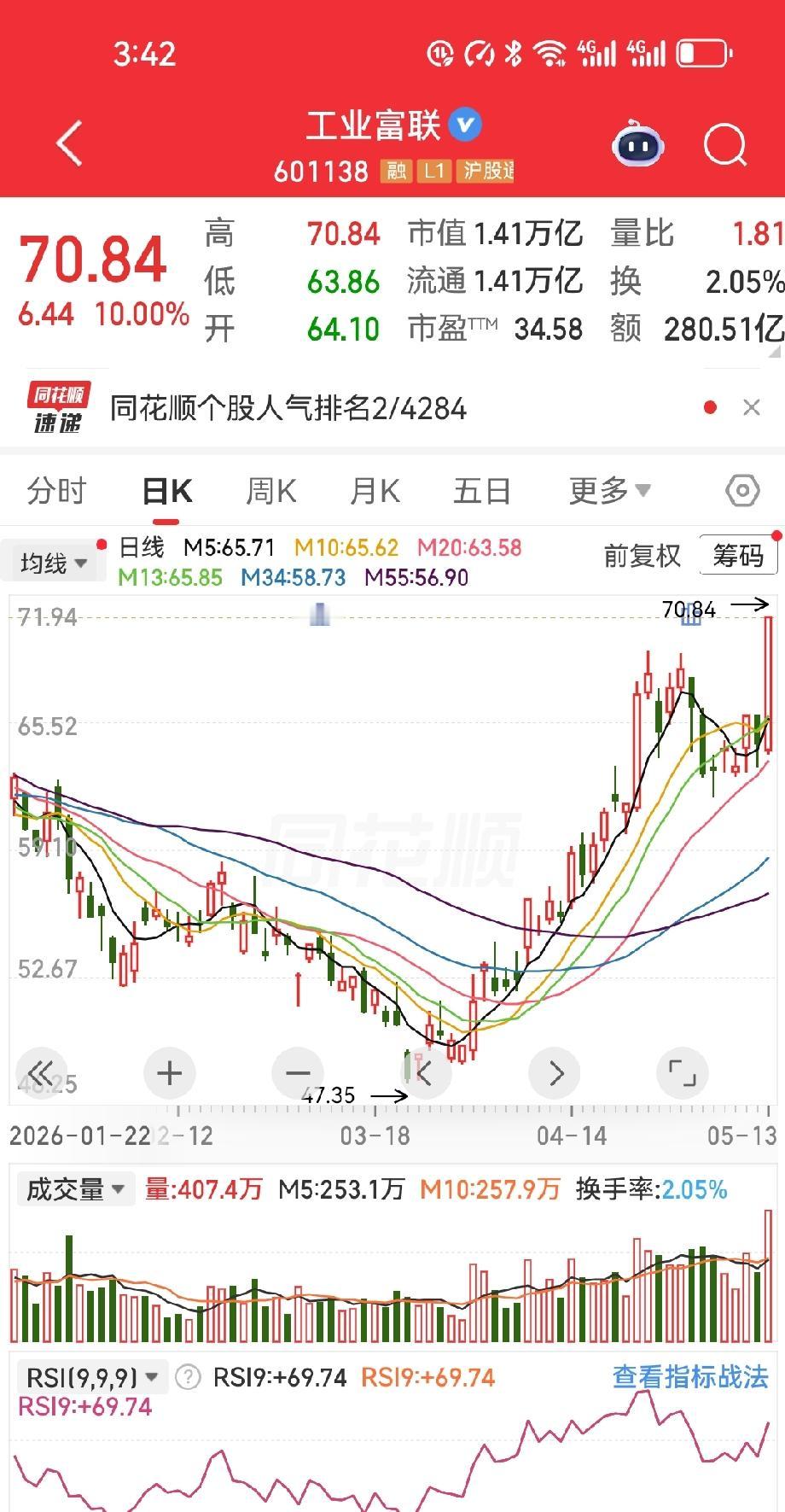Expand the chart to fullscreen
Screen dimensions: 785x1512
683,1073
